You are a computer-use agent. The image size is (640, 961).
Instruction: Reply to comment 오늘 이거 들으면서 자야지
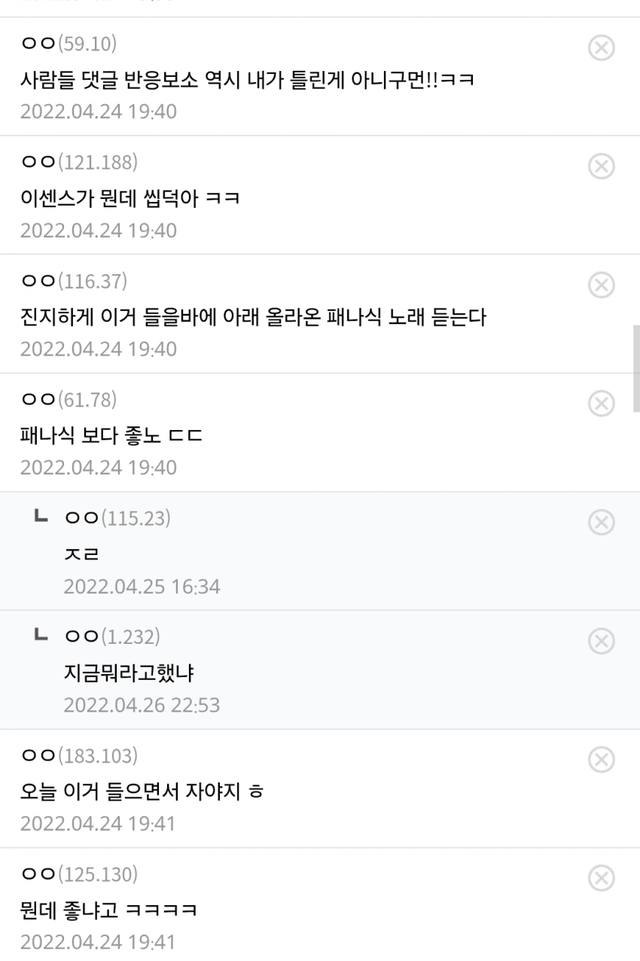[142, 792]
